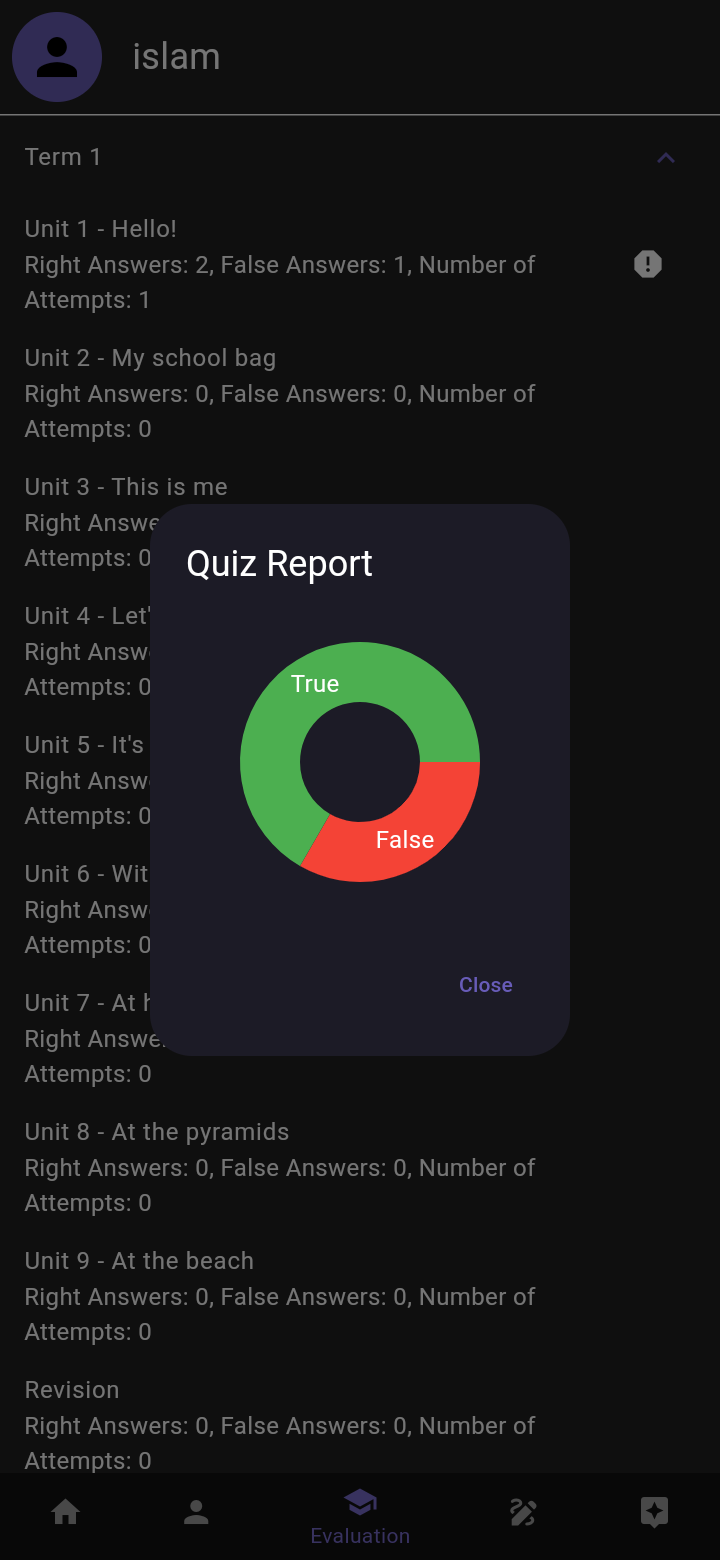Open the pencil drawing tab
This screenshot has width=720, height=1560.
523,1512
